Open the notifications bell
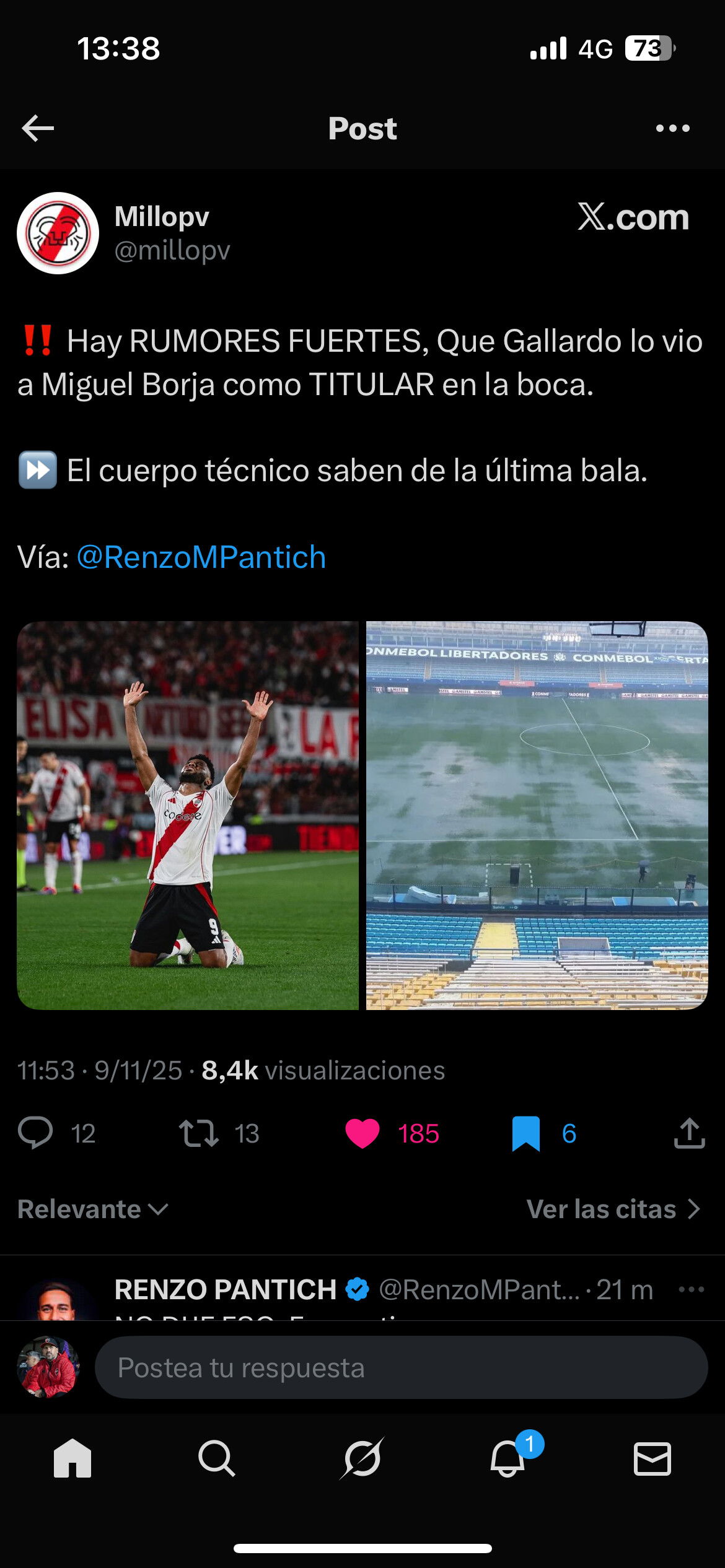The width and height of the screenshot is (725, 1568). point(508,1458)
